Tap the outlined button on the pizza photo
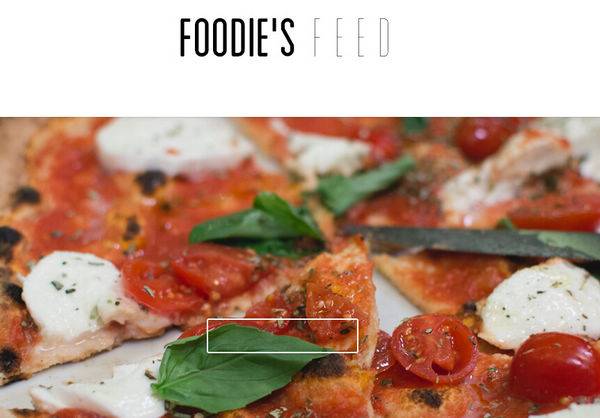 click(282, 336)
